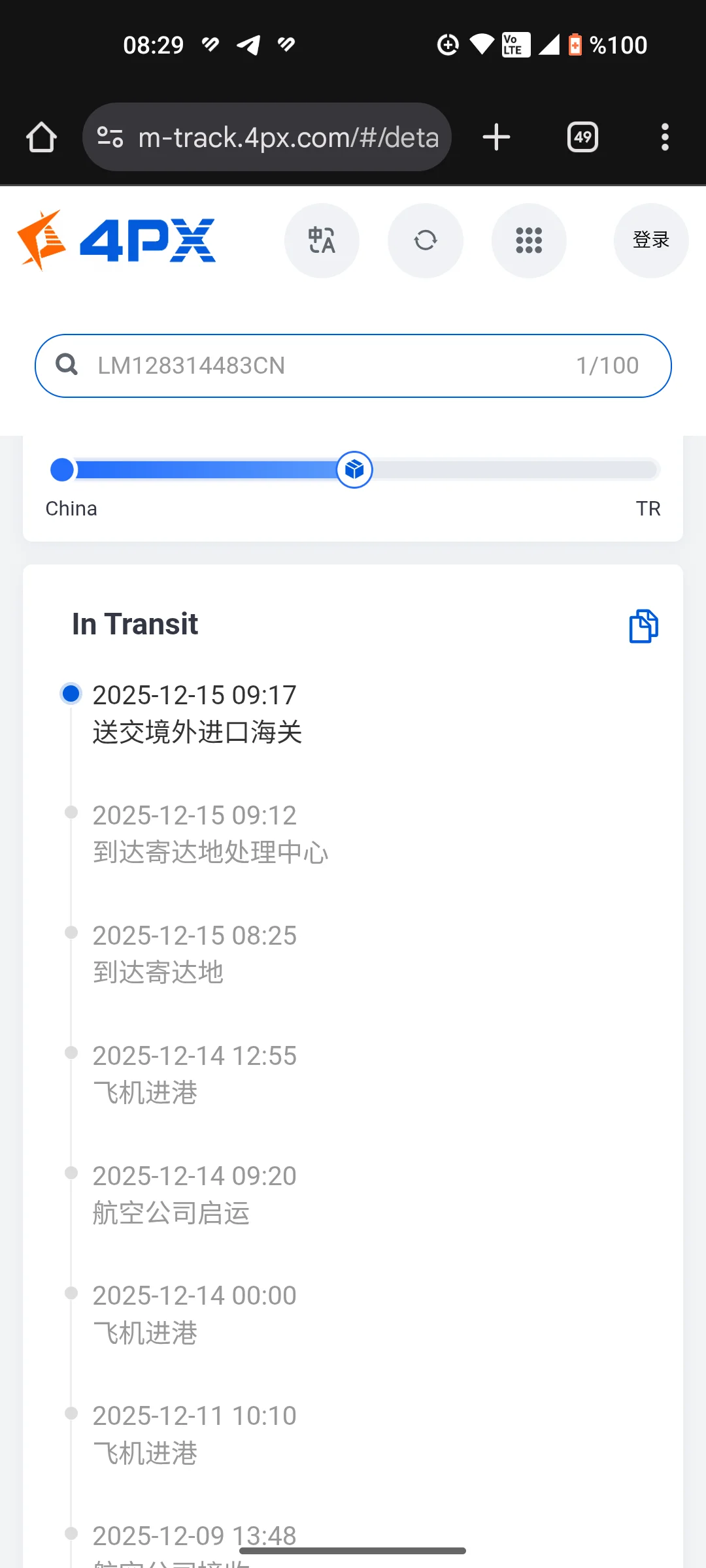Show the open tabs switcher
Viewport: 706px width, 1568px height.
click(x=582, y=137)
